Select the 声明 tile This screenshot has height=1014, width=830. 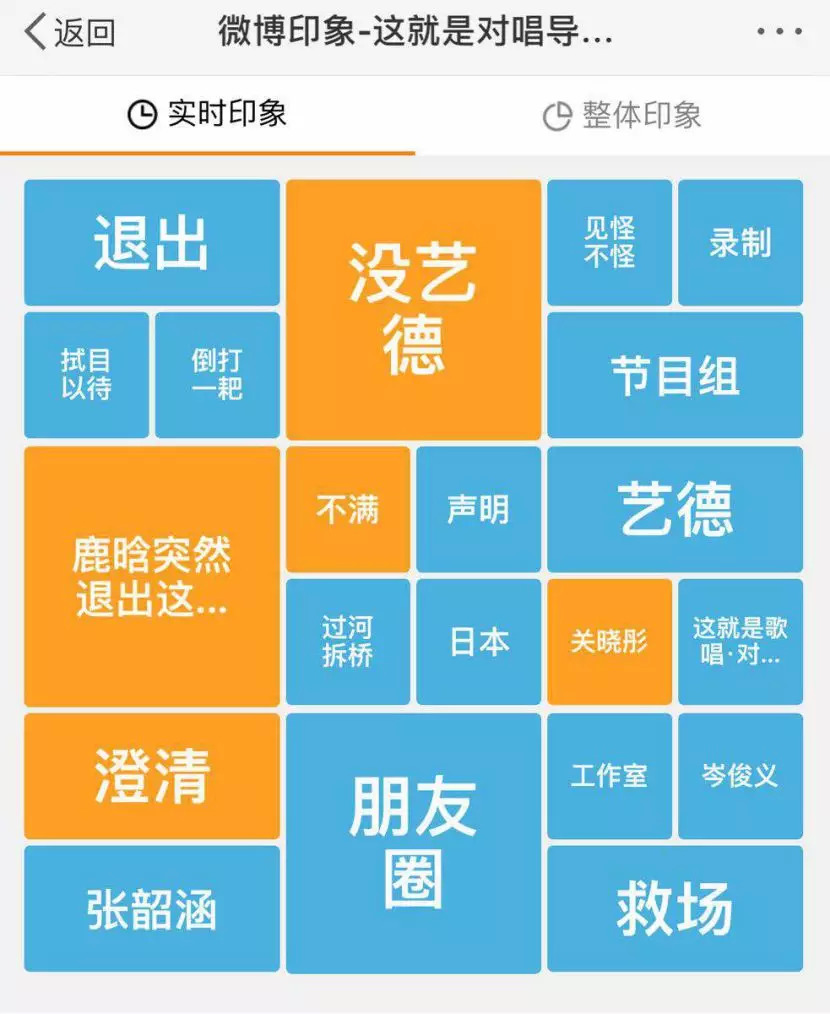tap(478, 509)
